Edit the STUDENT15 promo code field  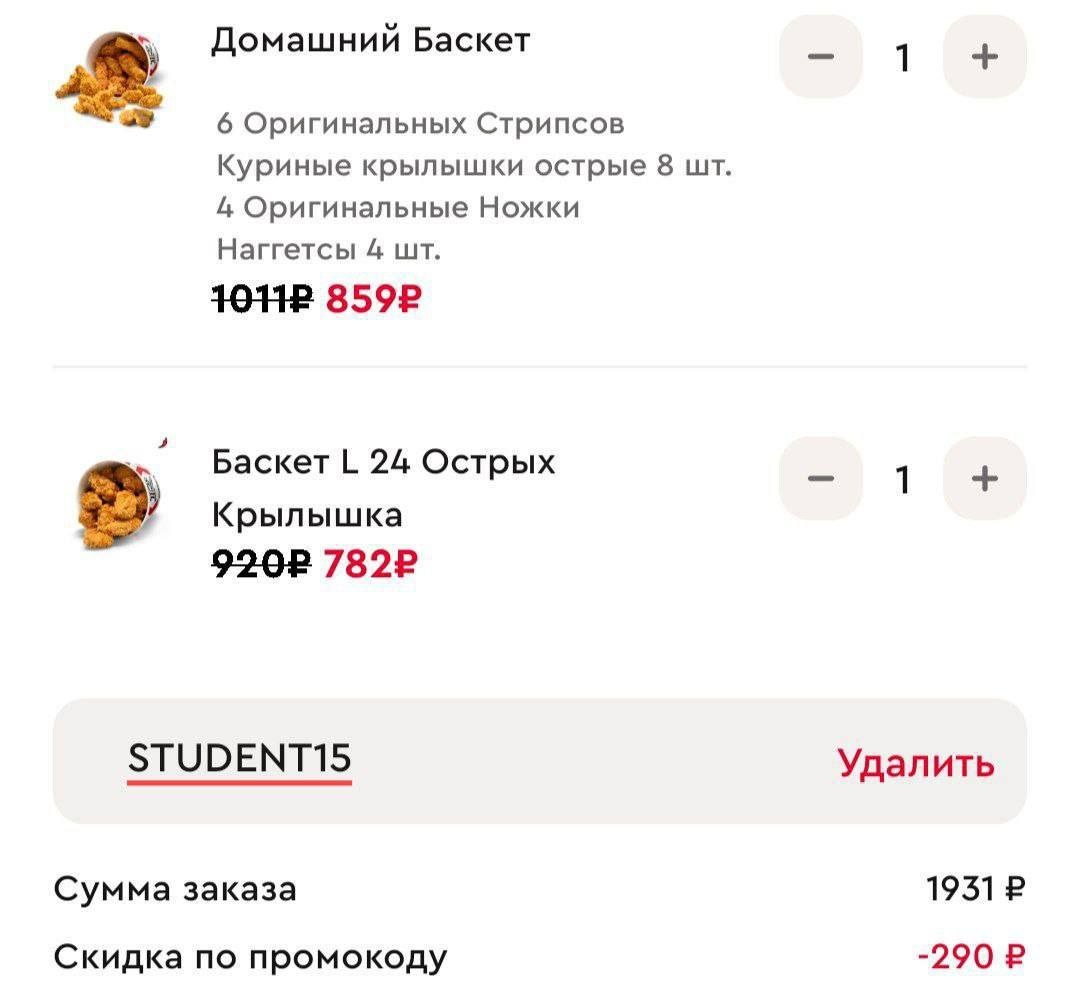[x=240, y=759]
